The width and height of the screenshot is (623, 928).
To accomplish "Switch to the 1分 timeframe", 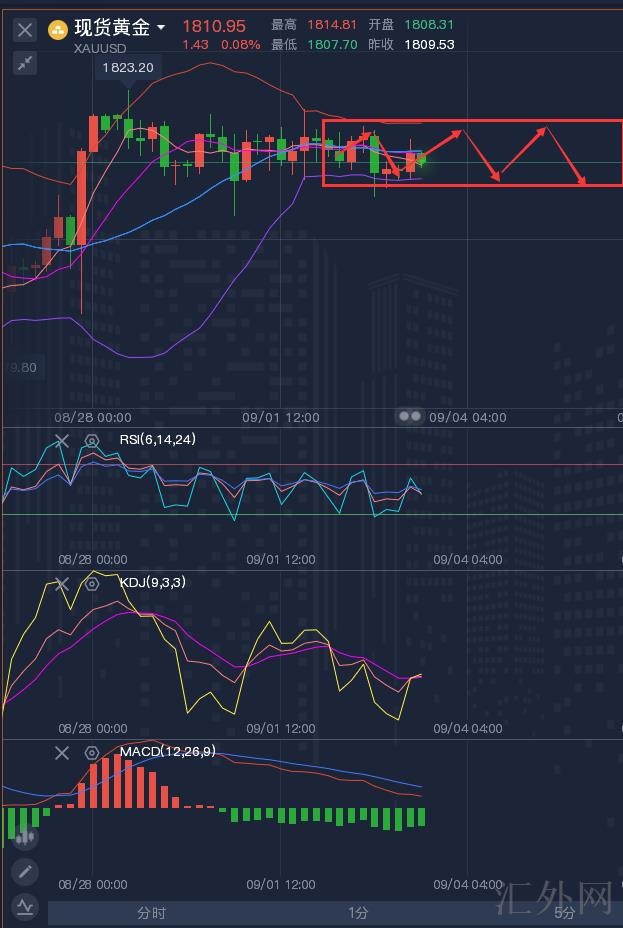I will point(358,912).
